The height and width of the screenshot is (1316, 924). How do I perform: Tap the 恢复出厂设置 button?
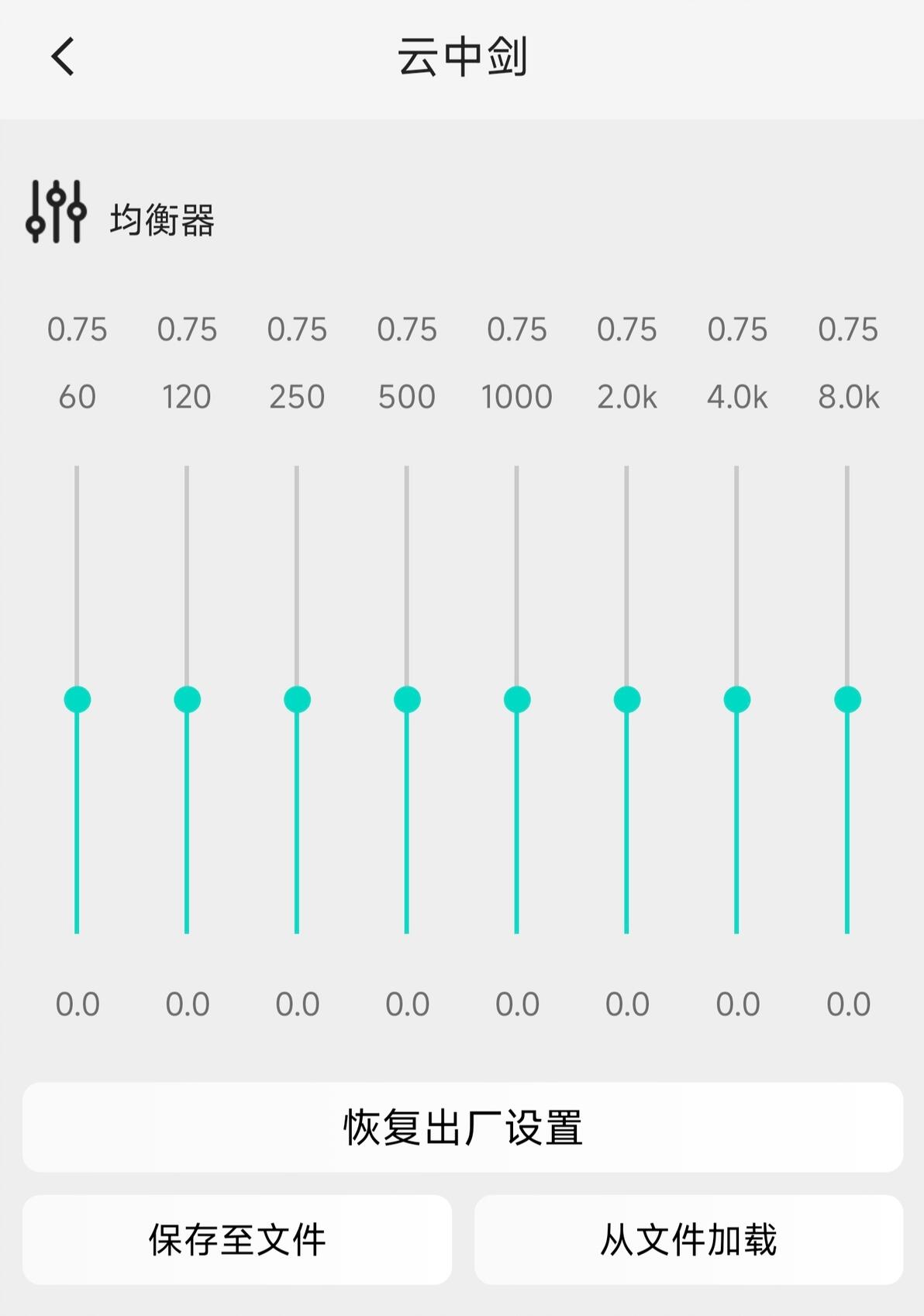pyautogui.click(x=463, y=1128)
